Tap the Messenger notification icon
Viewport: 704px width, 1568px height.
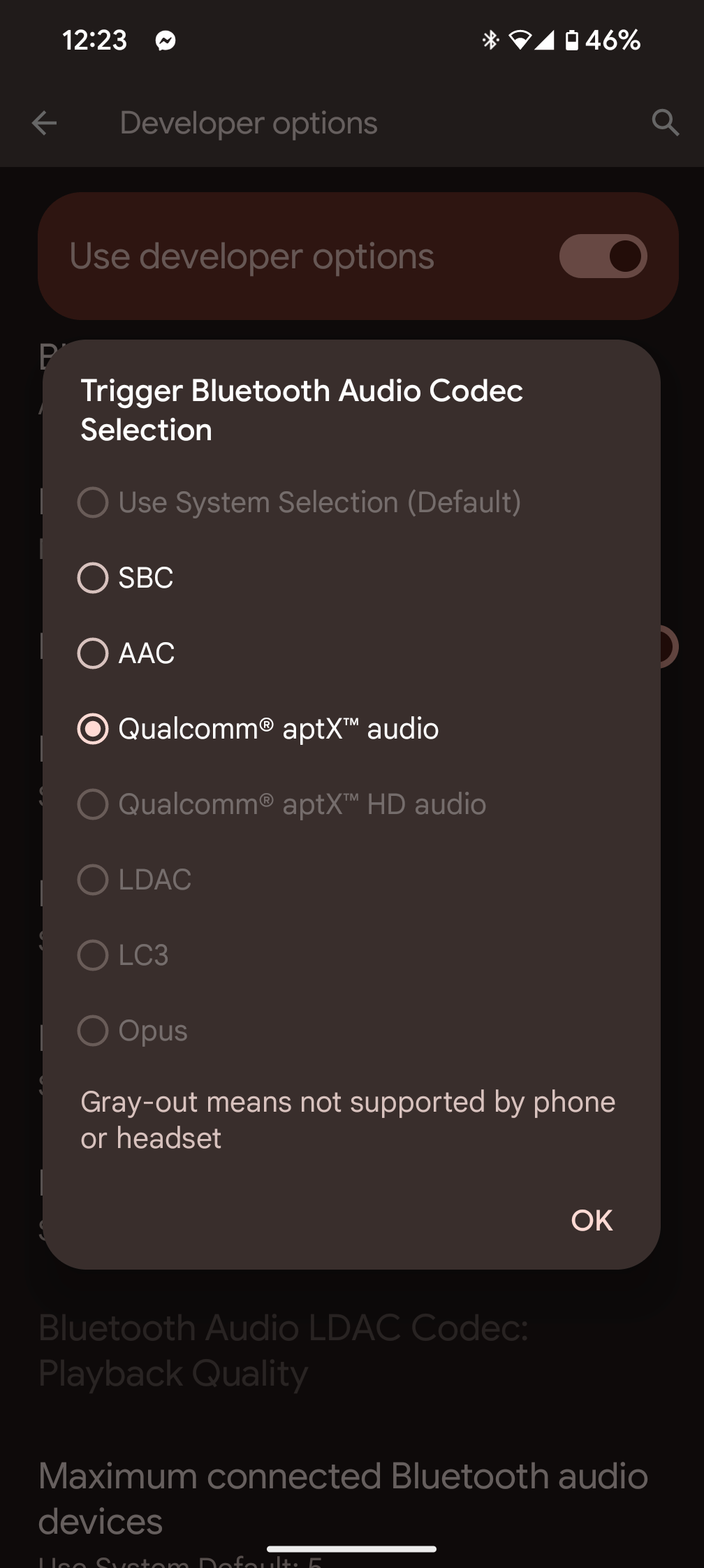tap(165, 40)
